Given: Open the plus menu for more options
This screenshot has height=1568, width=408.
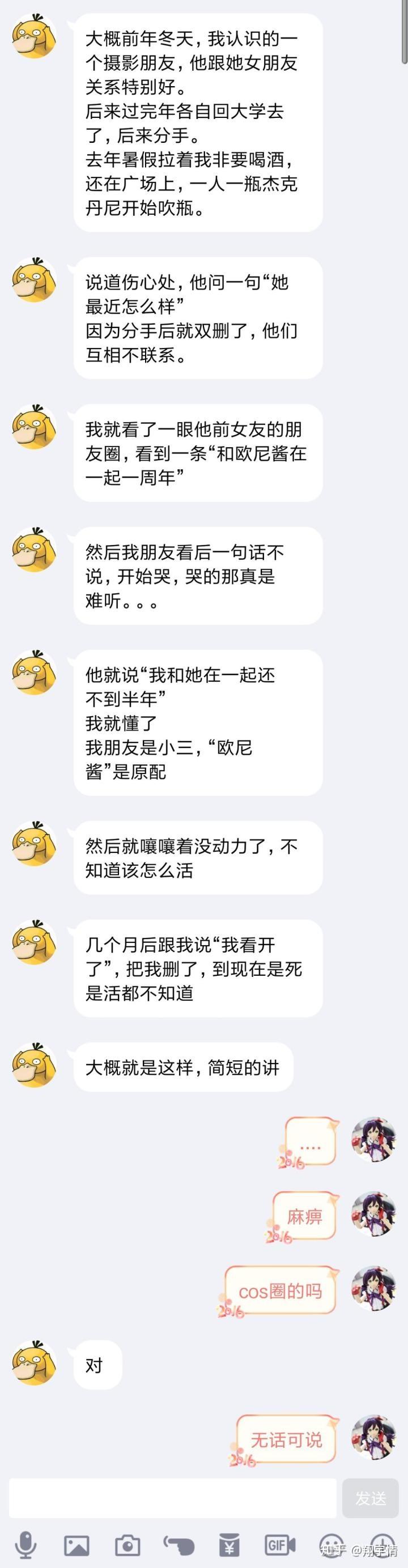Looking at the screenshot, I should tap(382, 1545).
